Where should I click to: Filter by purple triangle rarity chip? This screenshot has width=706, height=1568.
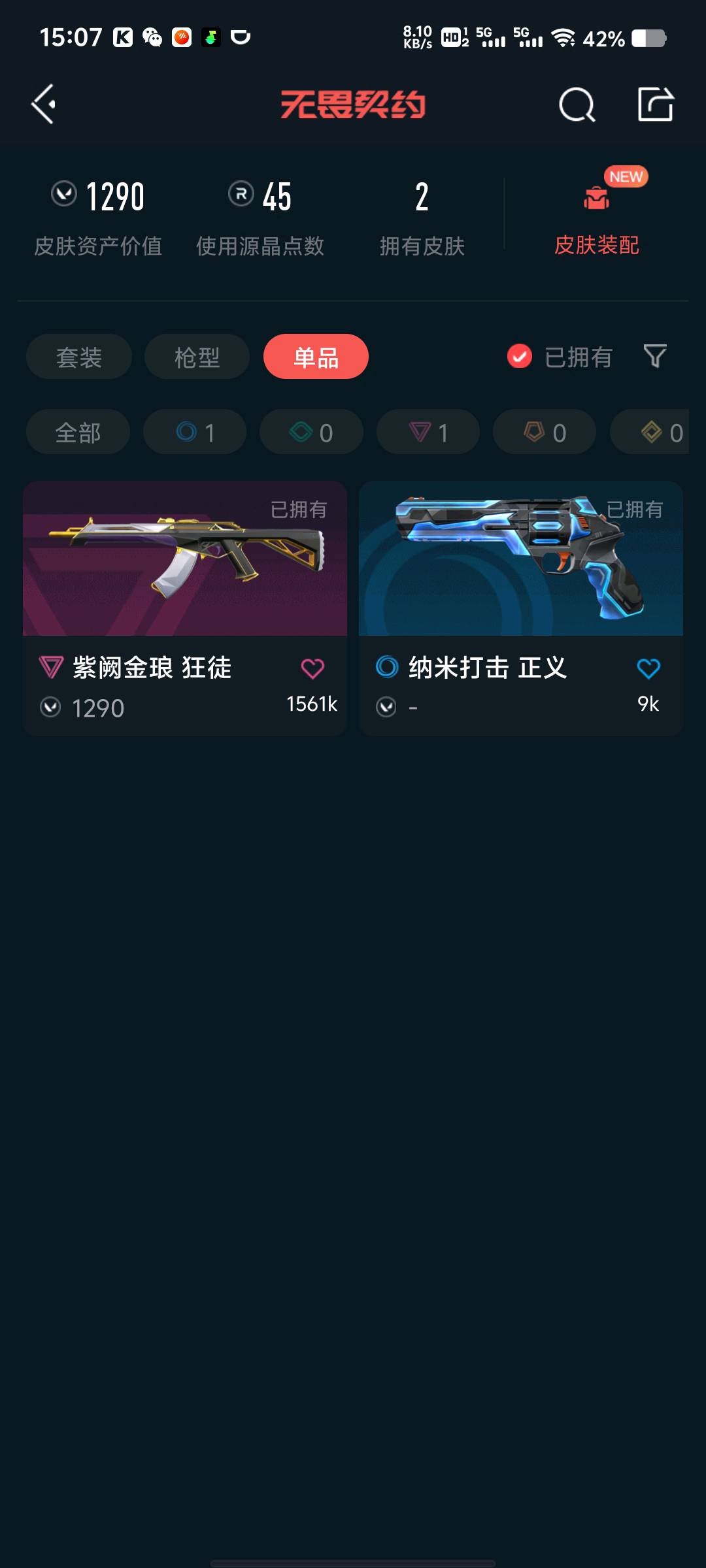point(428,432)
